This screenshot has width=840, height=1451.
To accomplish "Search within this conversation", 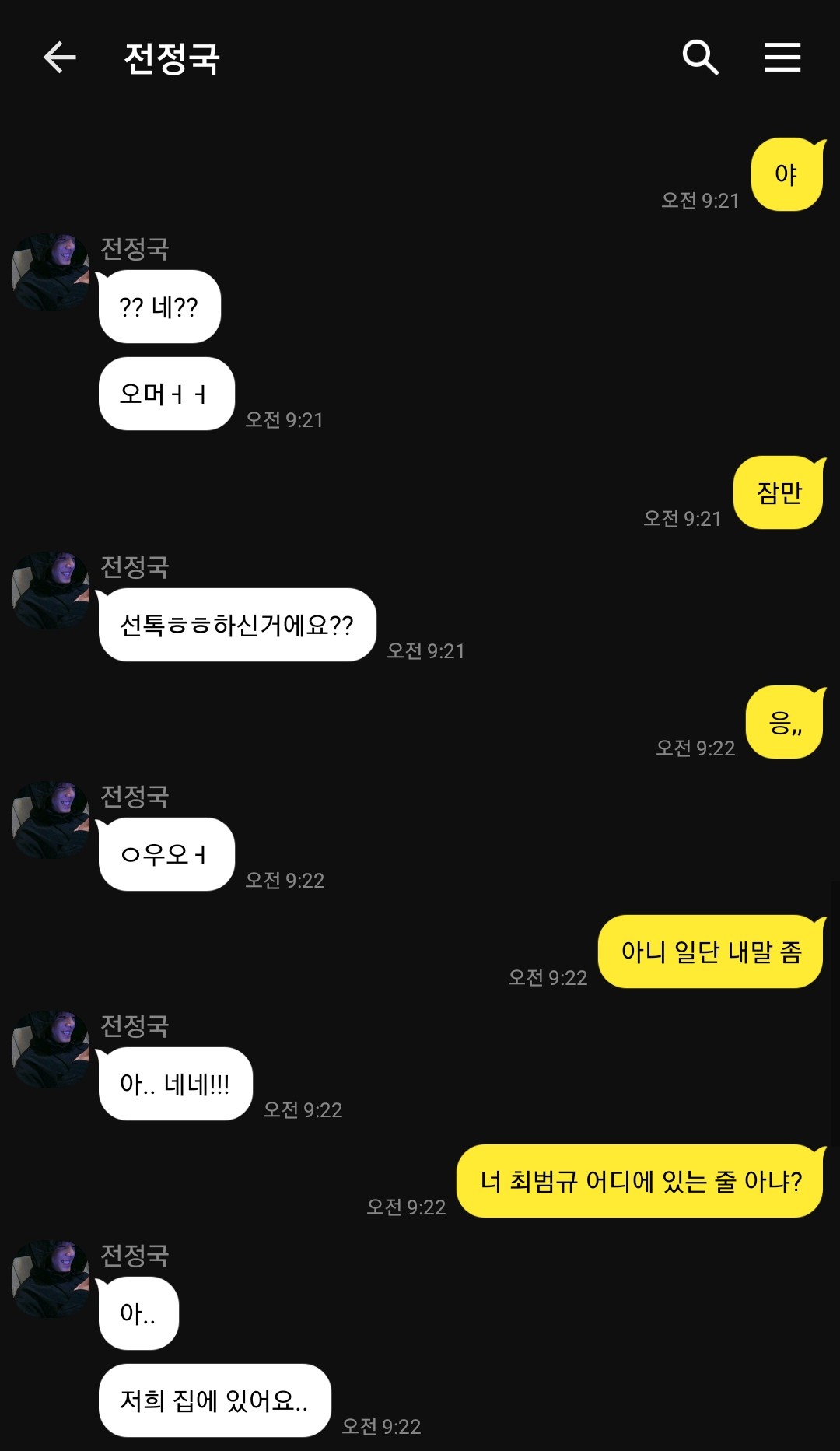I will pos(700,58).
